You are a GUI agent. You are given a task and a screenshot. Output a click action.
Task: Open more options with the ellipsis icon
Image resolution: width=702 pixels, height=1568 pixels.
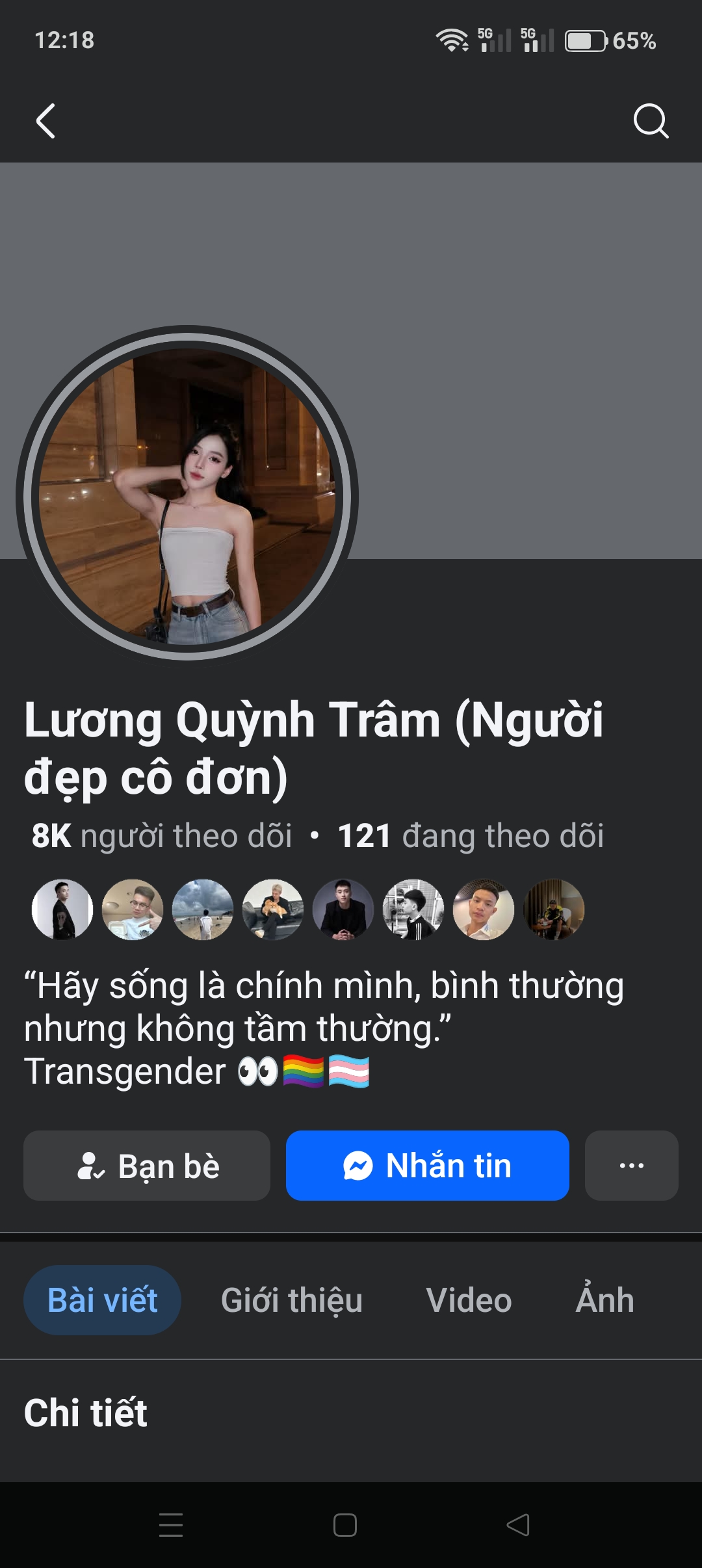[x=631, y=1166]
